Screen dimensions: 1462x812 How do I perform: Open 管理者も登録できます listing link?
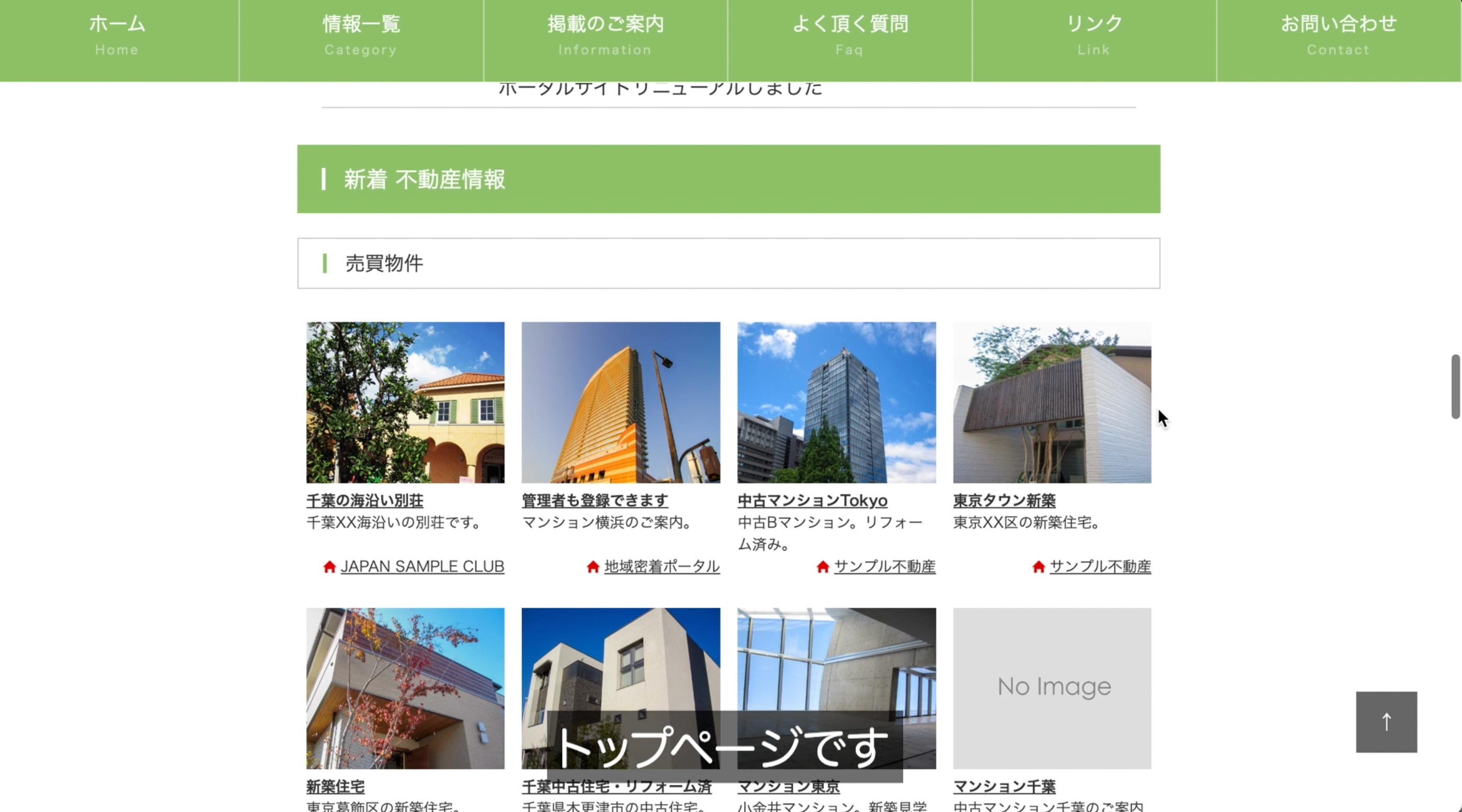click(594, 500)
